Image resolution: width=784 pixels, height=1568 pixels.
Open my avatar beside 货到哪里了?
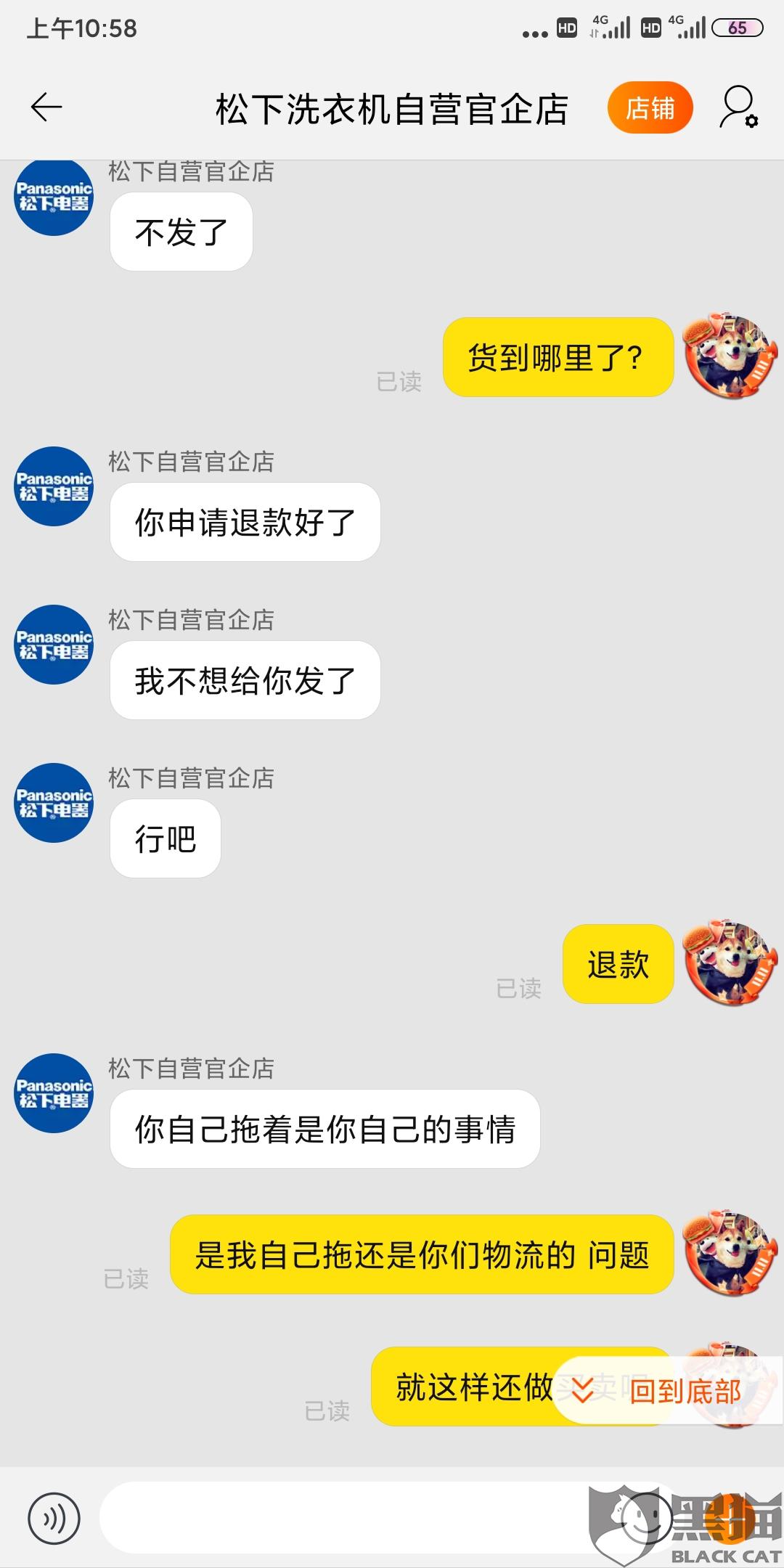[x=732, y=356]
